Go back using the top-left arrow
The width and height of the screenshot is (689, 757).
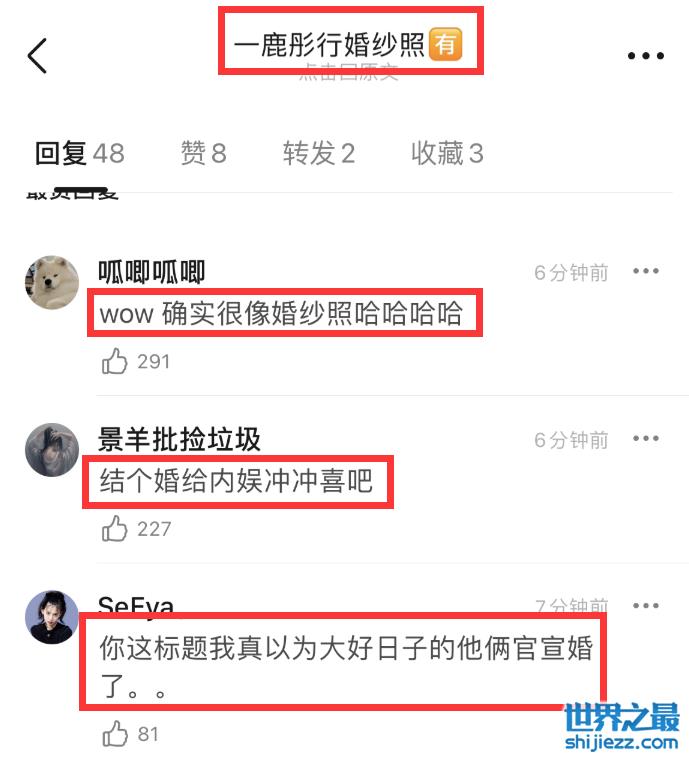(37, 56)
